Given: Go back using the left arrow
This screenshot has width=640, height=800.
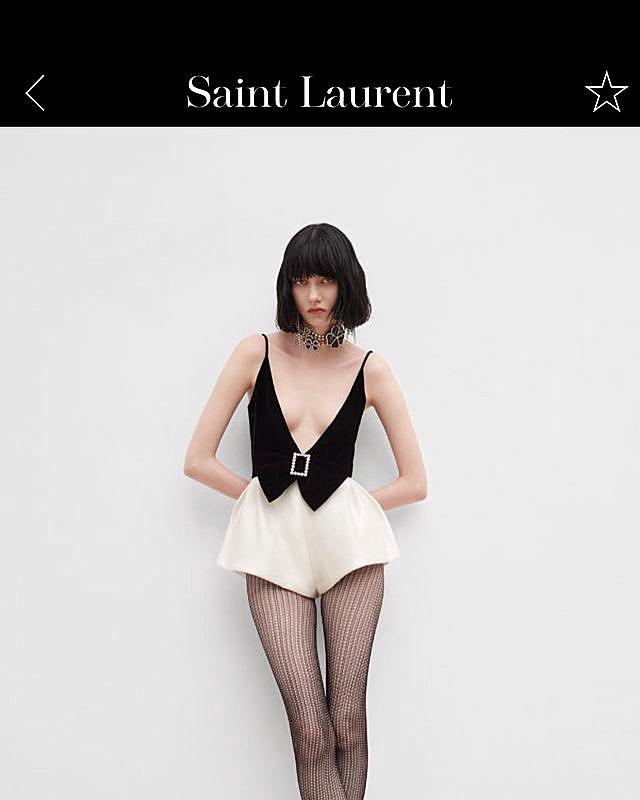Looking at the screenshot, I should point(35,93).
